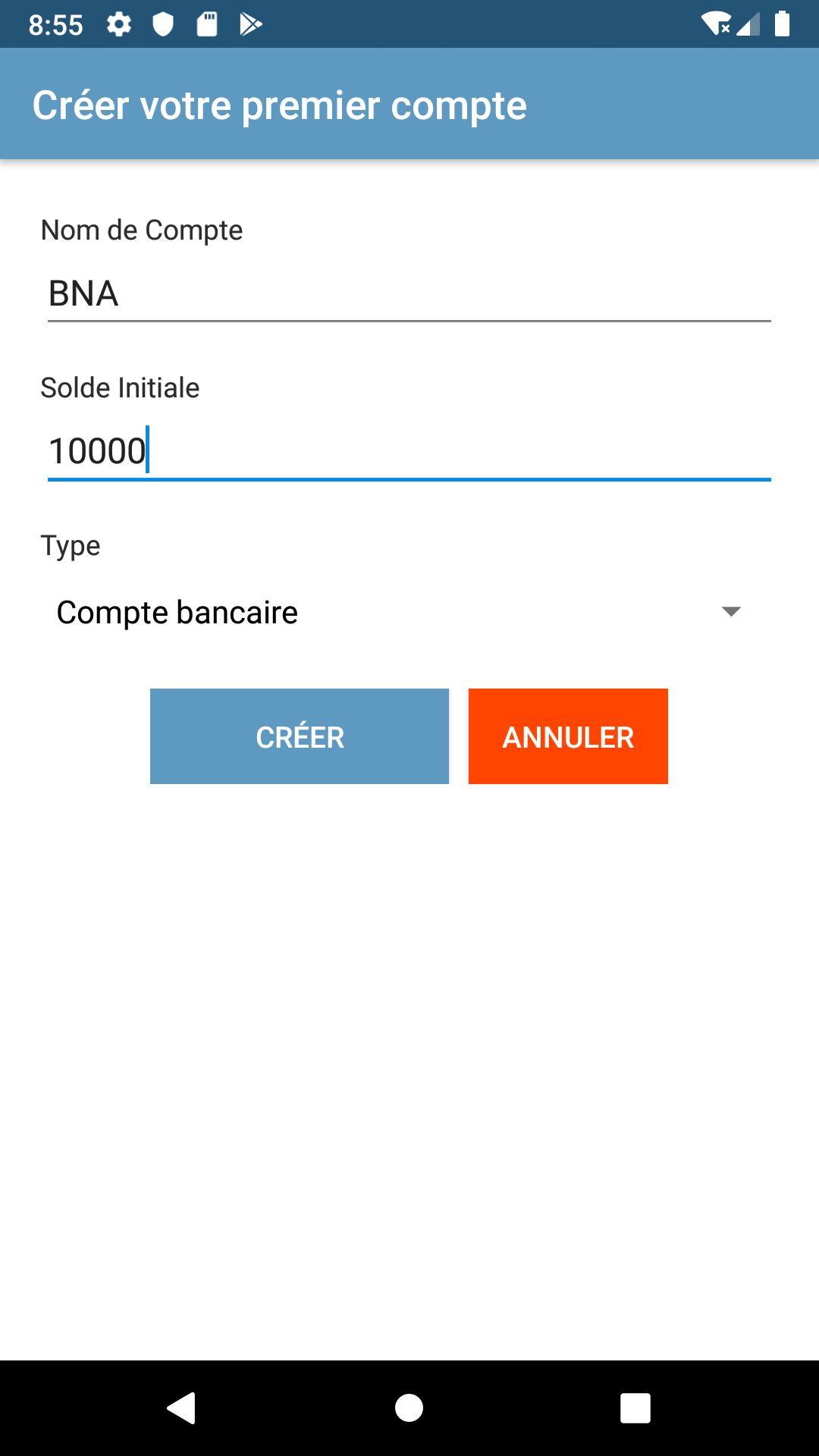Tap the Solde Initiale amount field
This screenshot has width=819, height=1456.
(x=409, y=452)
